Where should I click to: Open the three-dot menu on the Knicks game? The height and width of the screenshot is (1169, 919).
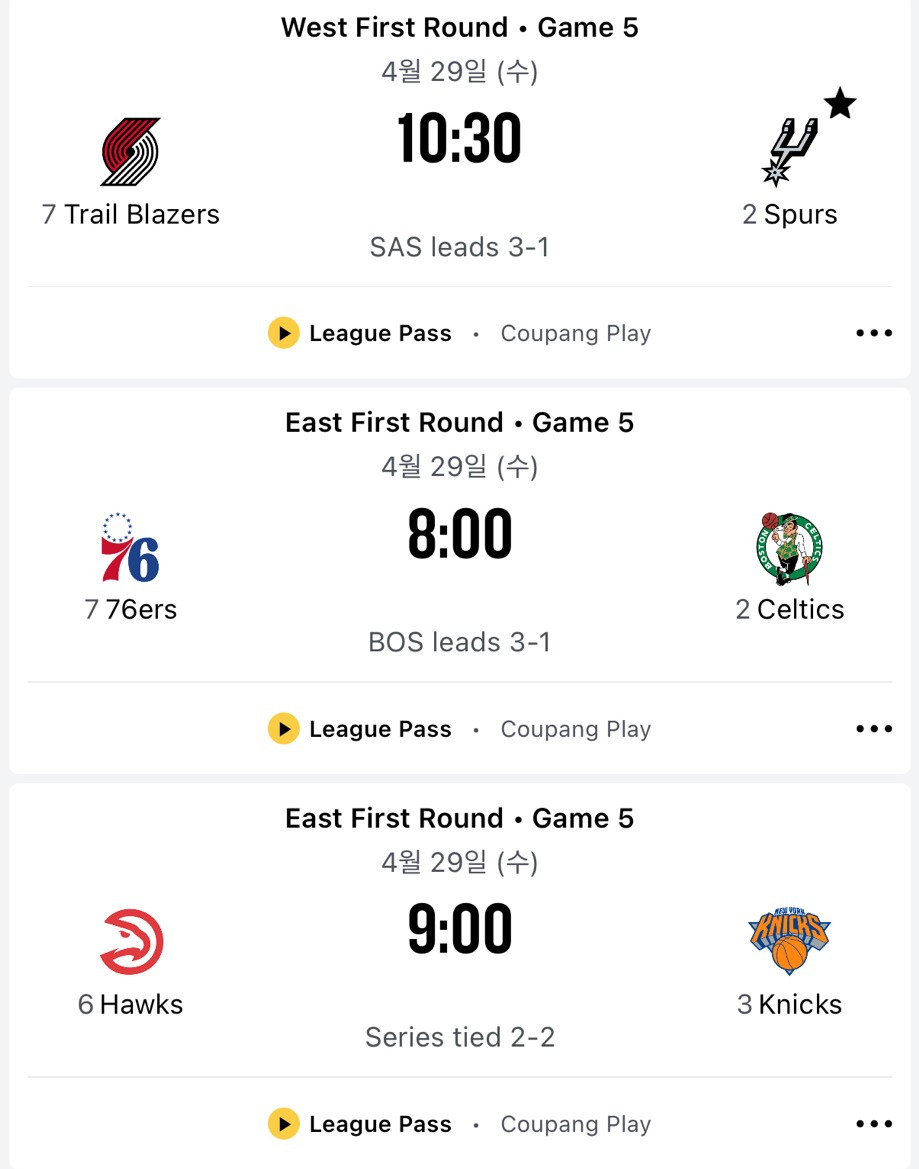(873, 1124)
